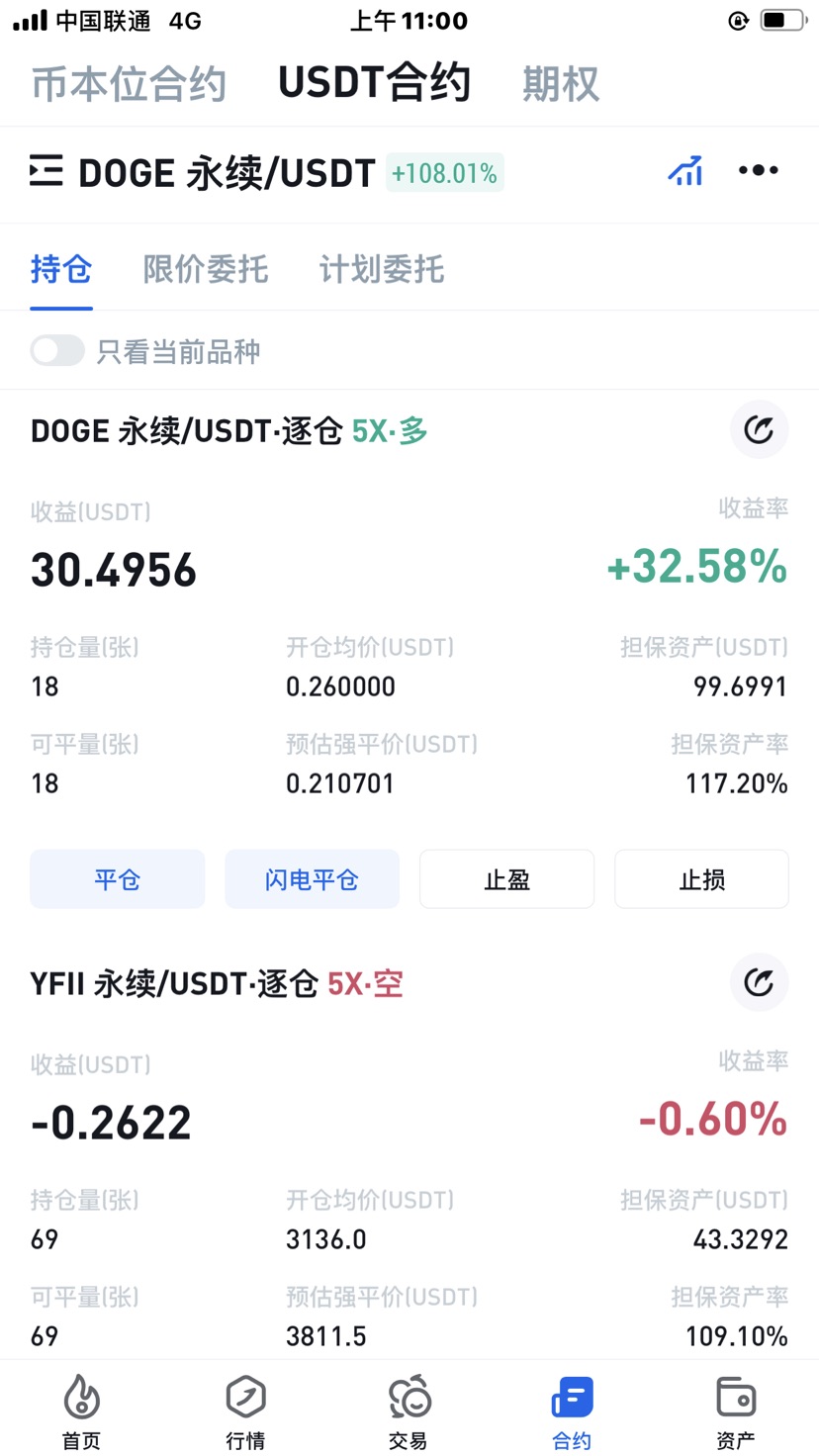Toggle the 只看当前品种 switch
819x1456 pixels.
pos(57,351)
